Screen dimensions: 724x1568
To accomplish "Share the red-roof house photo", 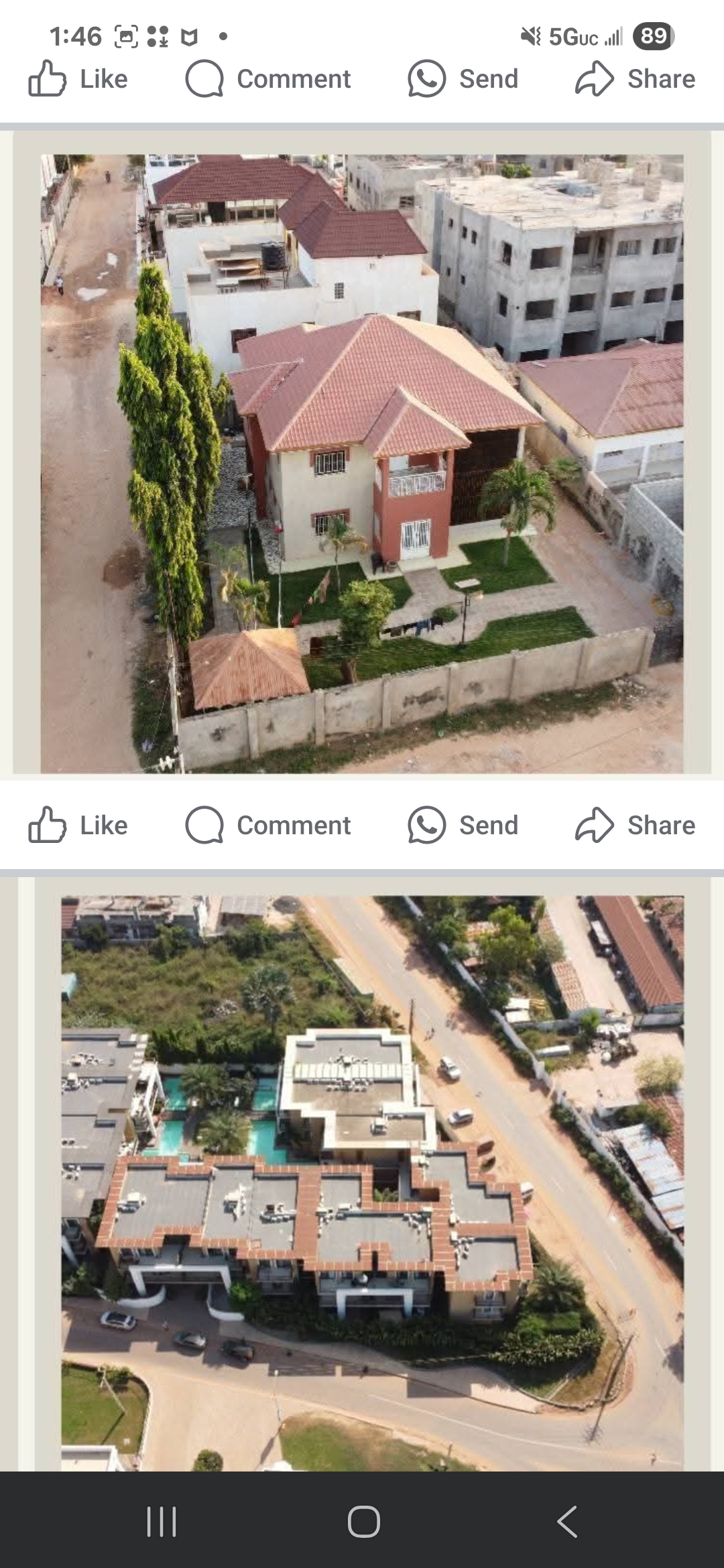I will click(635, 825).
